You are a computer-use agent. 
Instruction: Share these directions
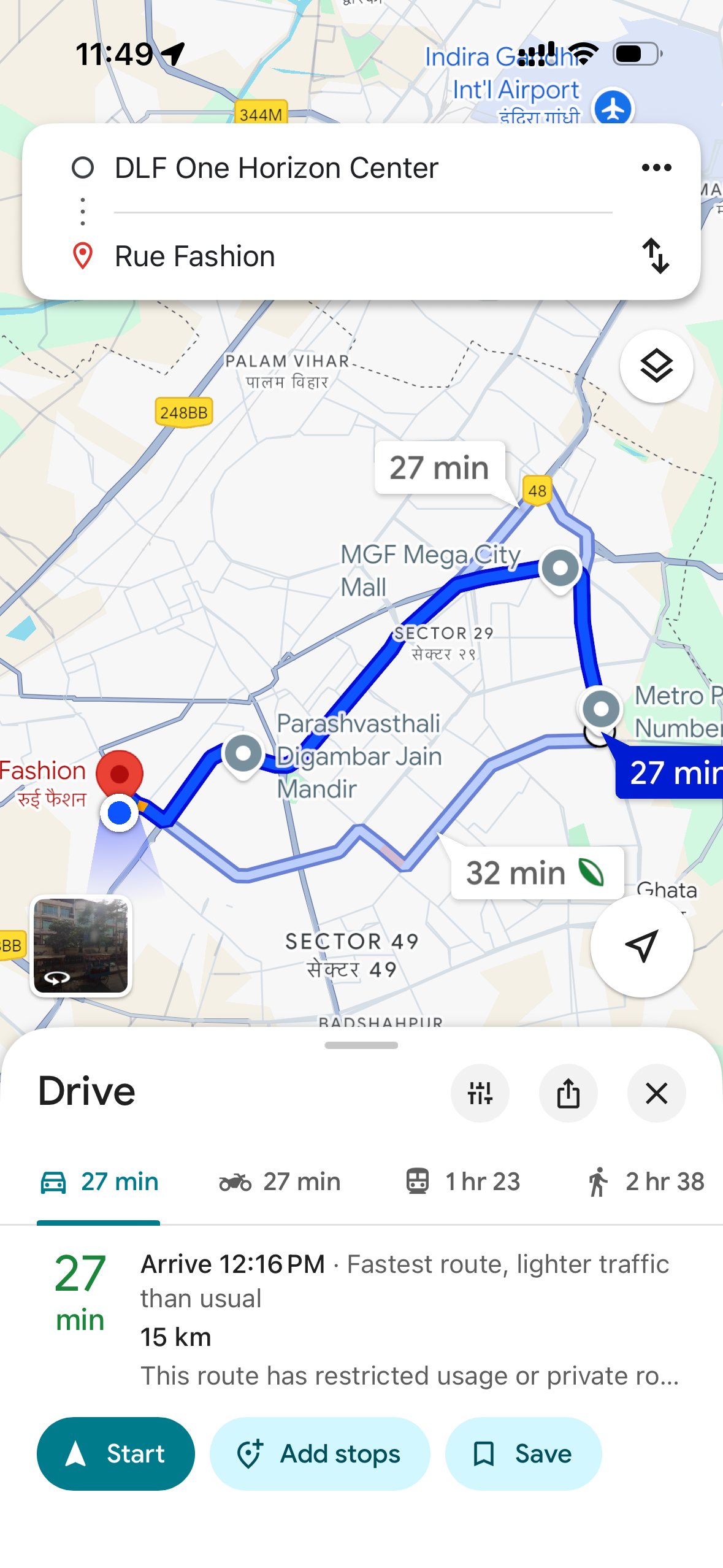[x=568, y=1093]
